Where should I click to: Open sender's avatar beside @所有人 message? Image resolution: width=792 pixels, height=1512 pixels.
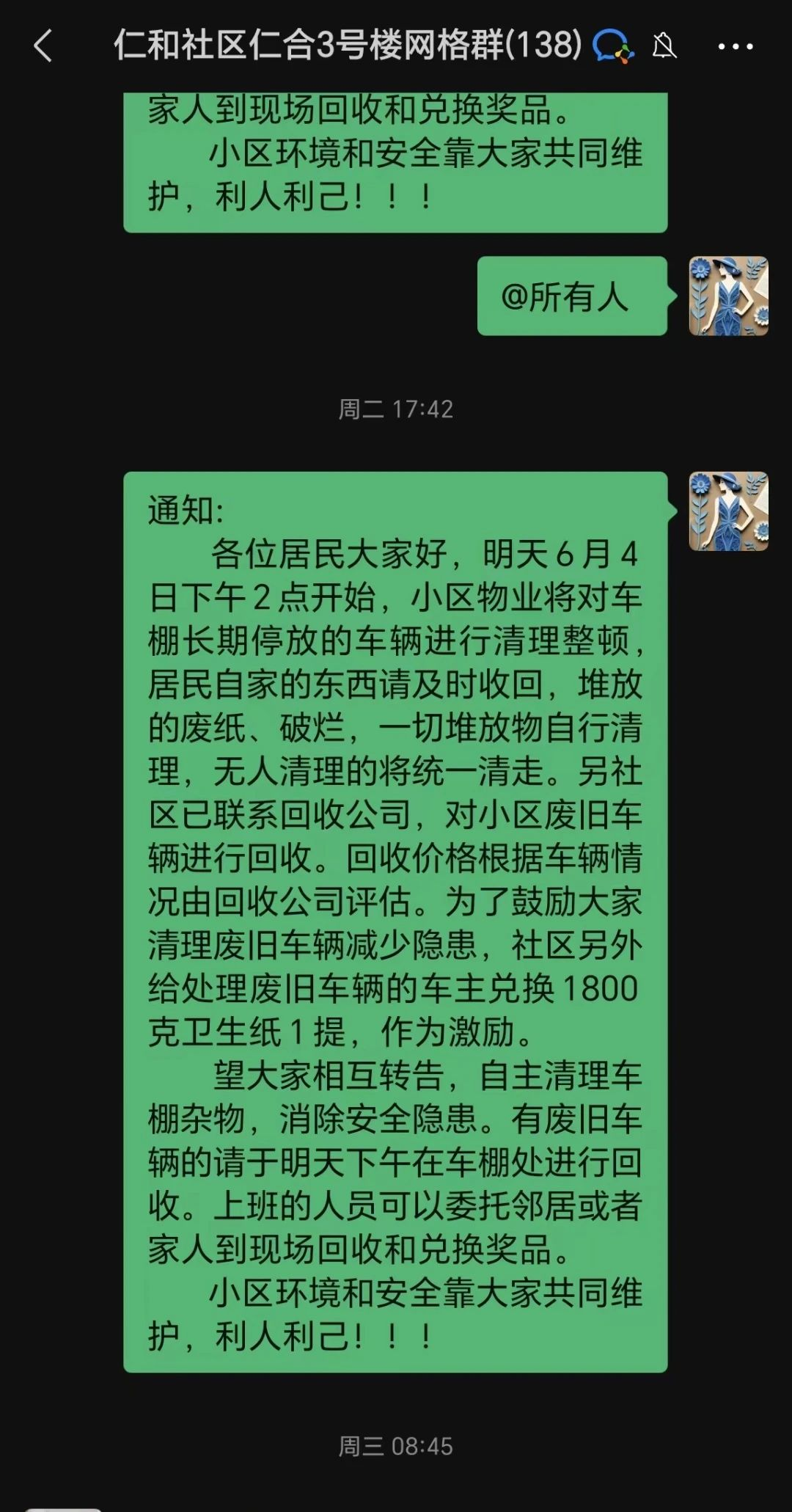tap(728, 296)
